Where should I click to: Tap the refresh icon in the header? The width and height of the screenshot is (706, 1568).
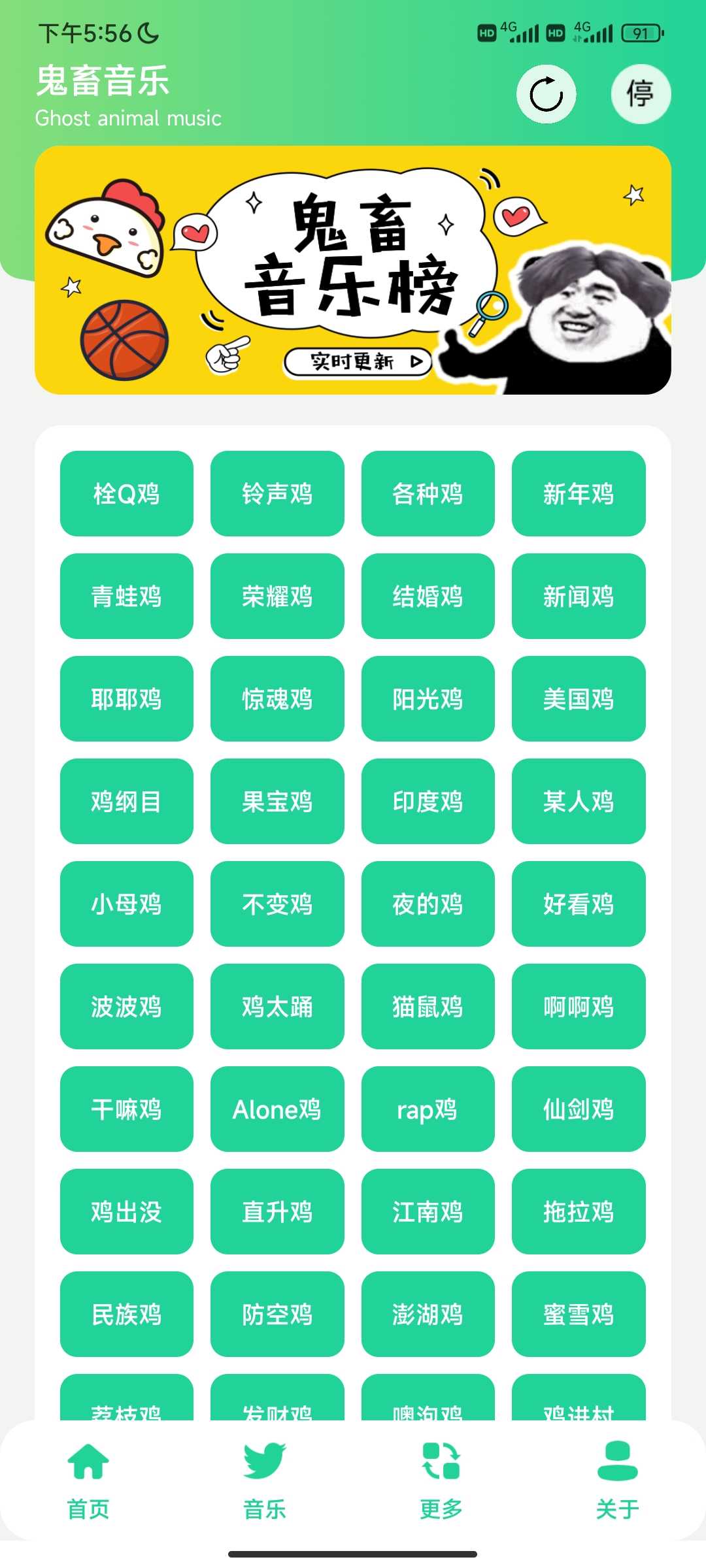(x=546, y=94)
